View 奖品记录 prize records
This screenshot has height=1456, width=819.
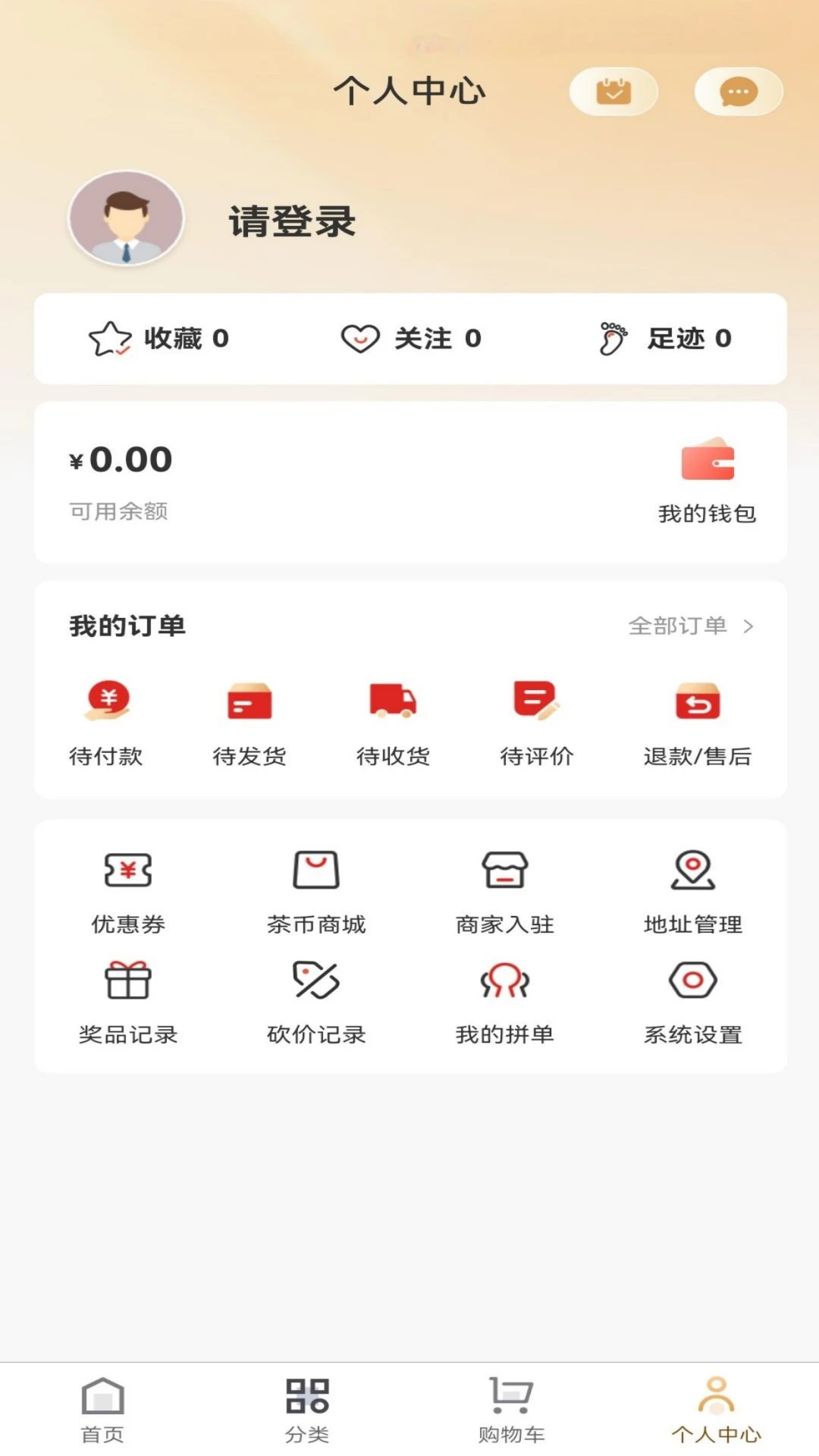pos(127,999)
